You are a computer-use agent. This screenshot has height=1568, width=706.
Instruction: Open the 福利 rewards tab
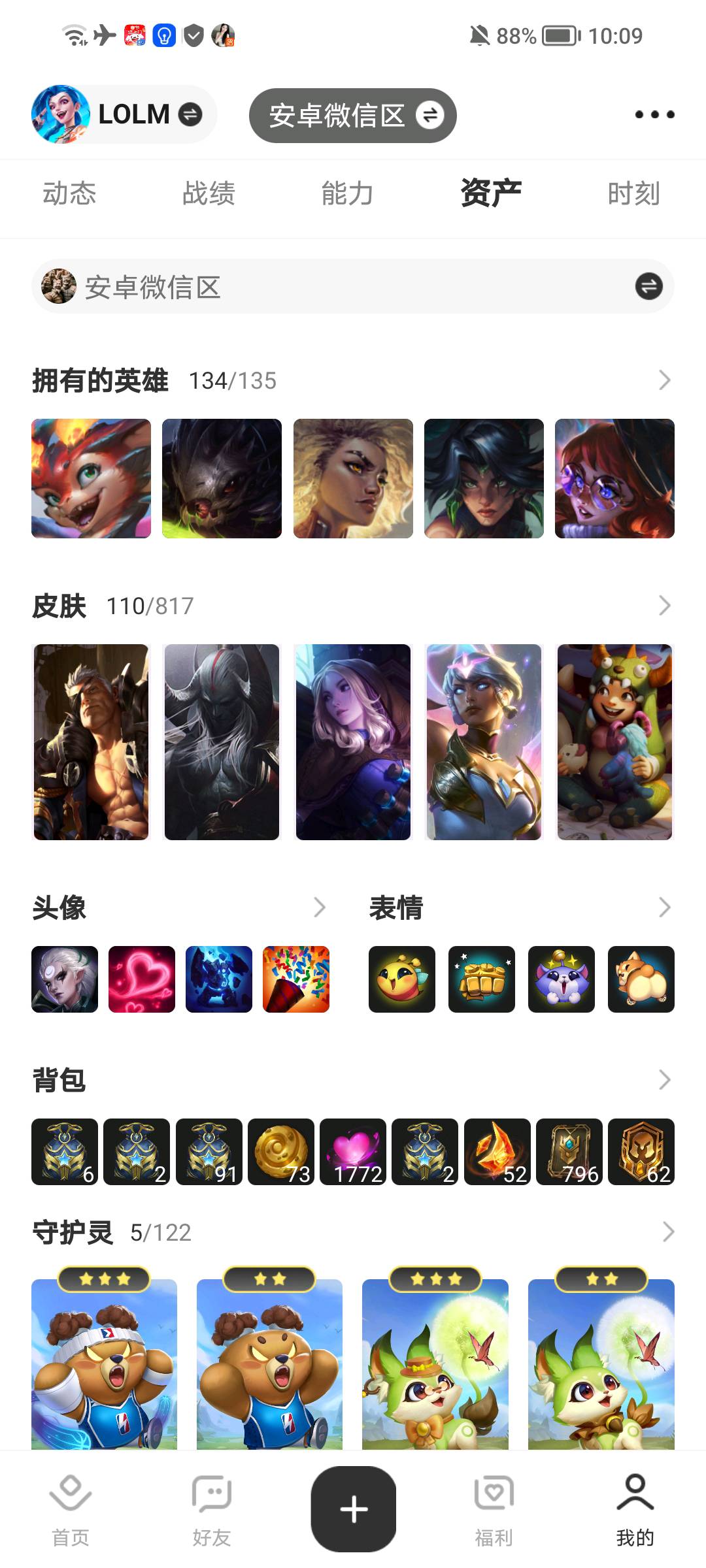click(x=494, y=1509)
